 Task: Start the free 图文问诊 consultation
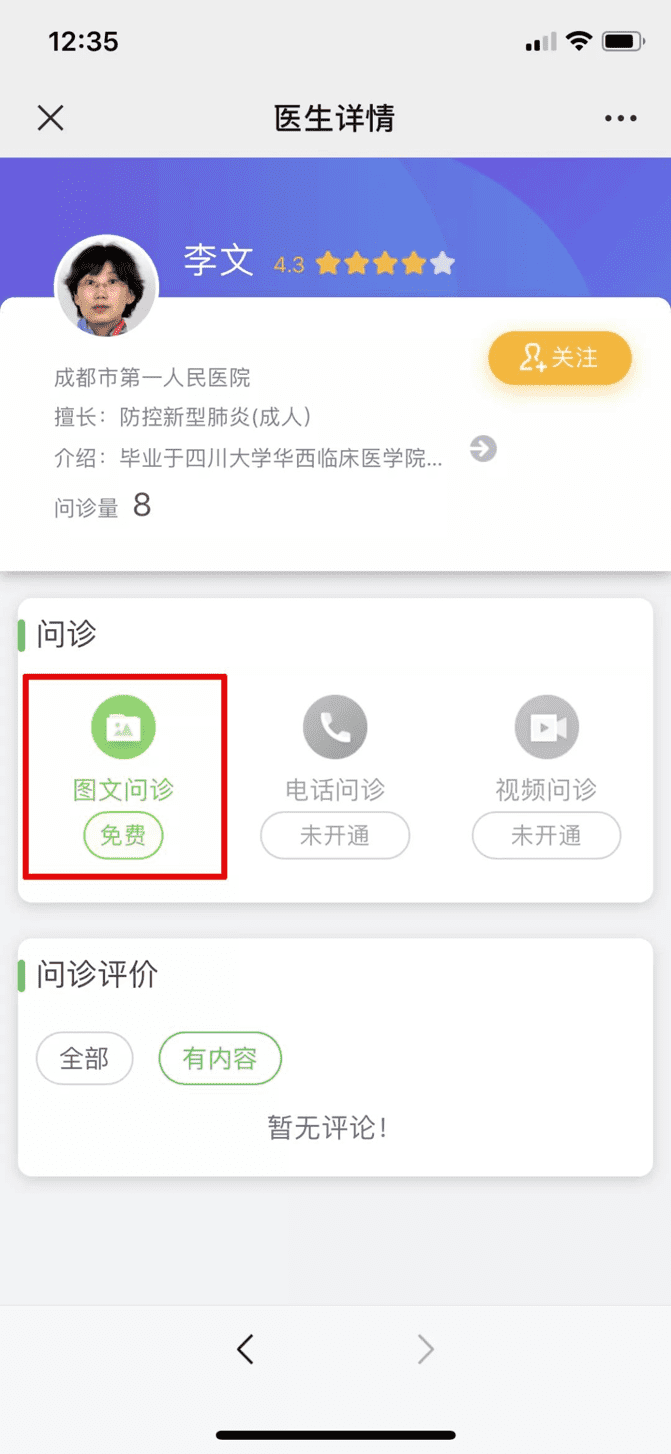coord(124,776)
